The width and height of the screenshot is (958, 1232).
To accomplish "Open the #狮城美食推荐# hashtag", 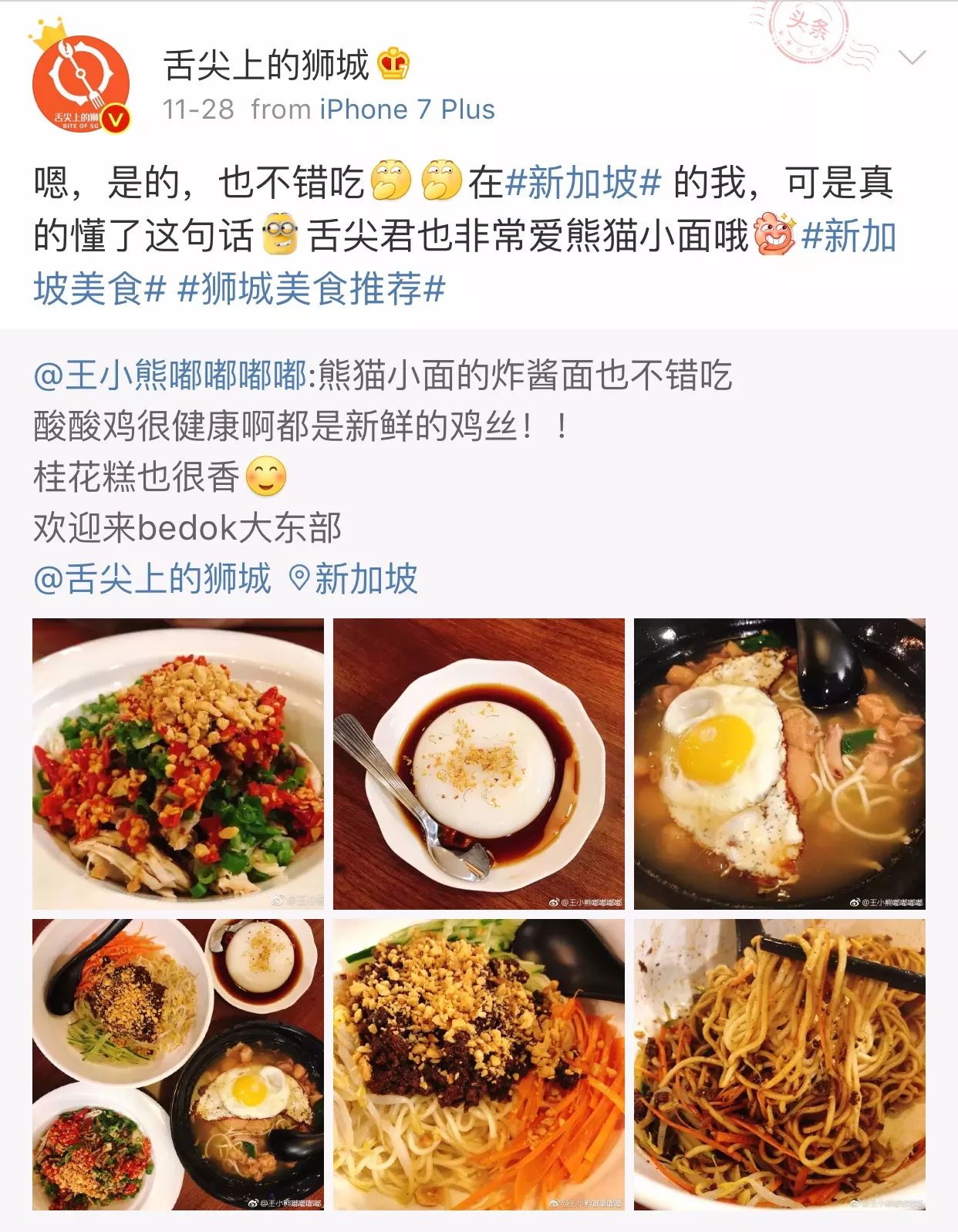I will pos(311,290).
